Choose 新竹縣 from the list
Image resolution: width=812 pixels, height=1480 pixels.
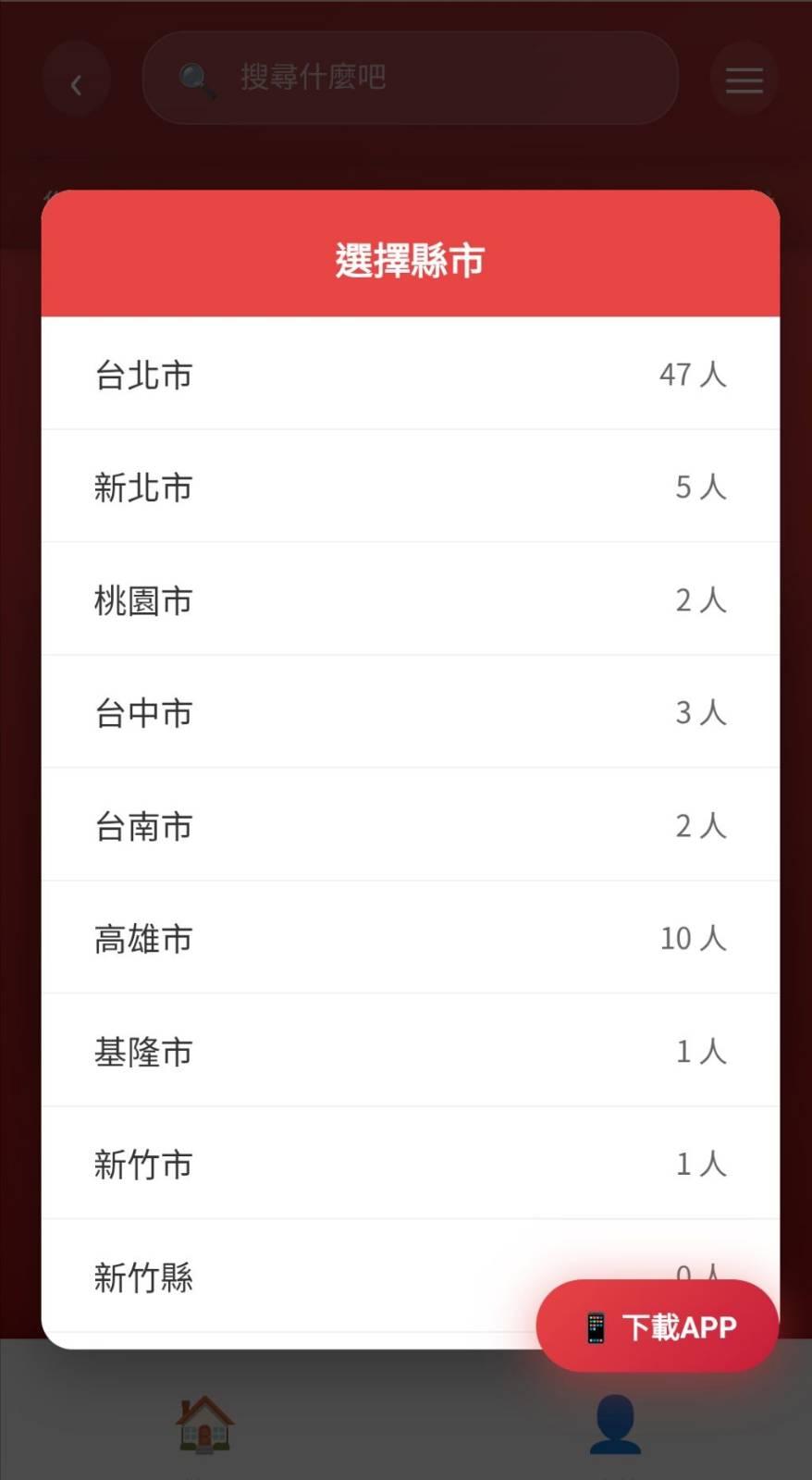click(x=277, y=1277)
